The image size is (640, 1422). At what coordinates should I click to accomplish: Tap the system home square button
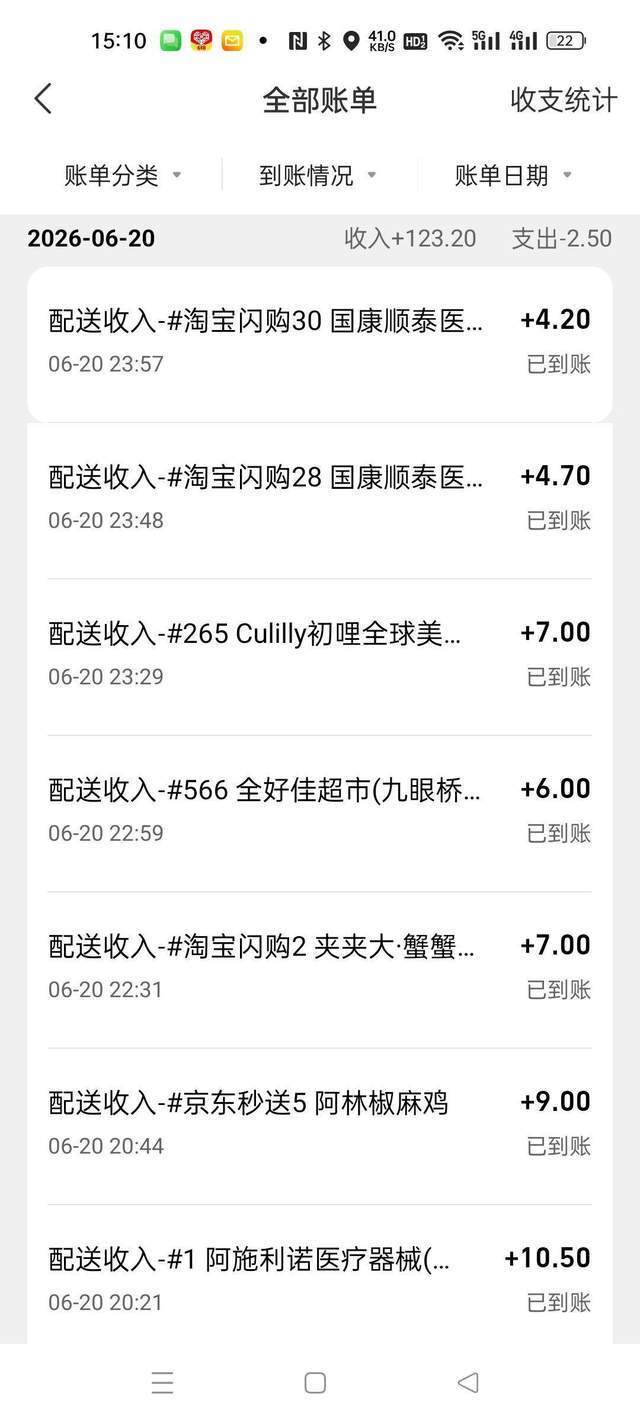(x=315, y=1382)
